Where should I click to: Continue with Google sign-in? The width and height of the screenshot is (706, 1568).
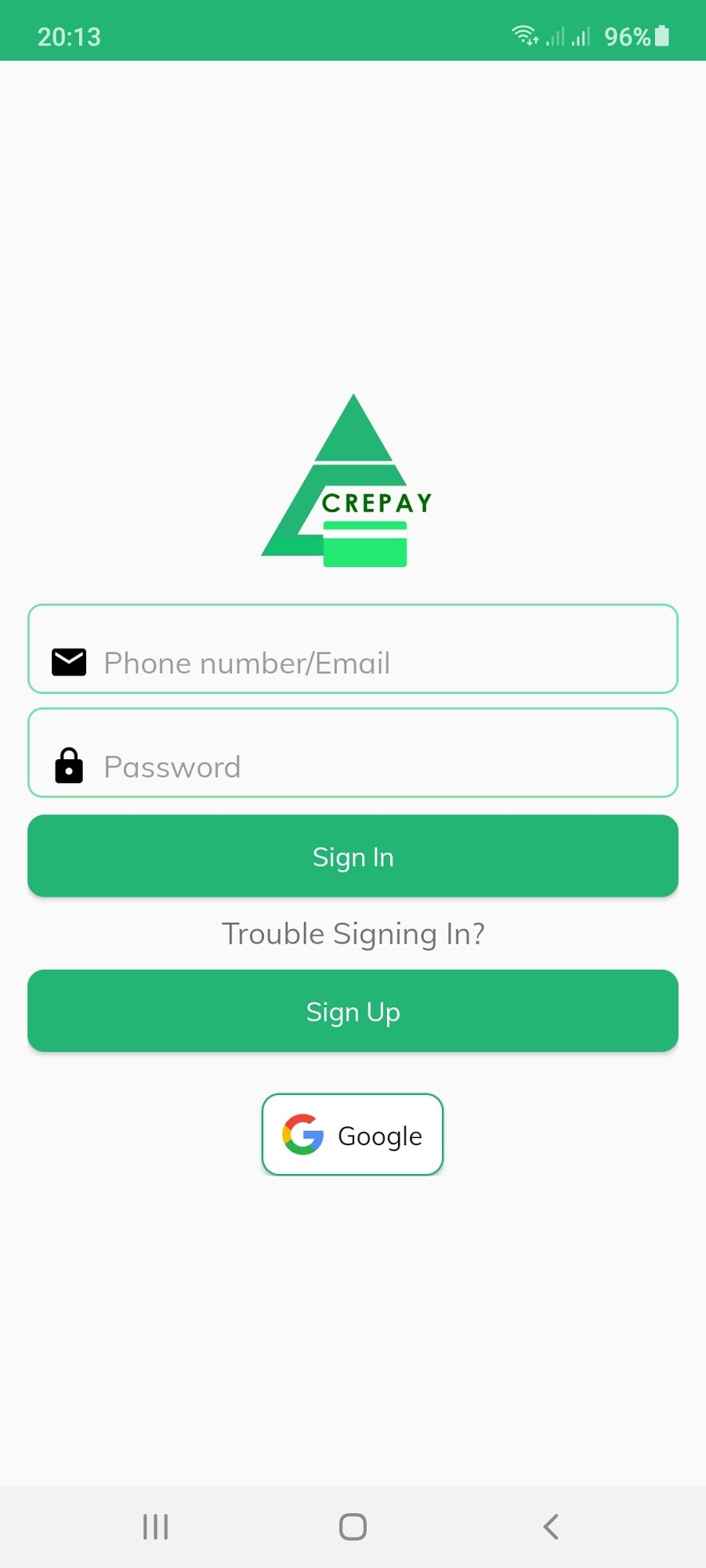[x=353, y=1135]
